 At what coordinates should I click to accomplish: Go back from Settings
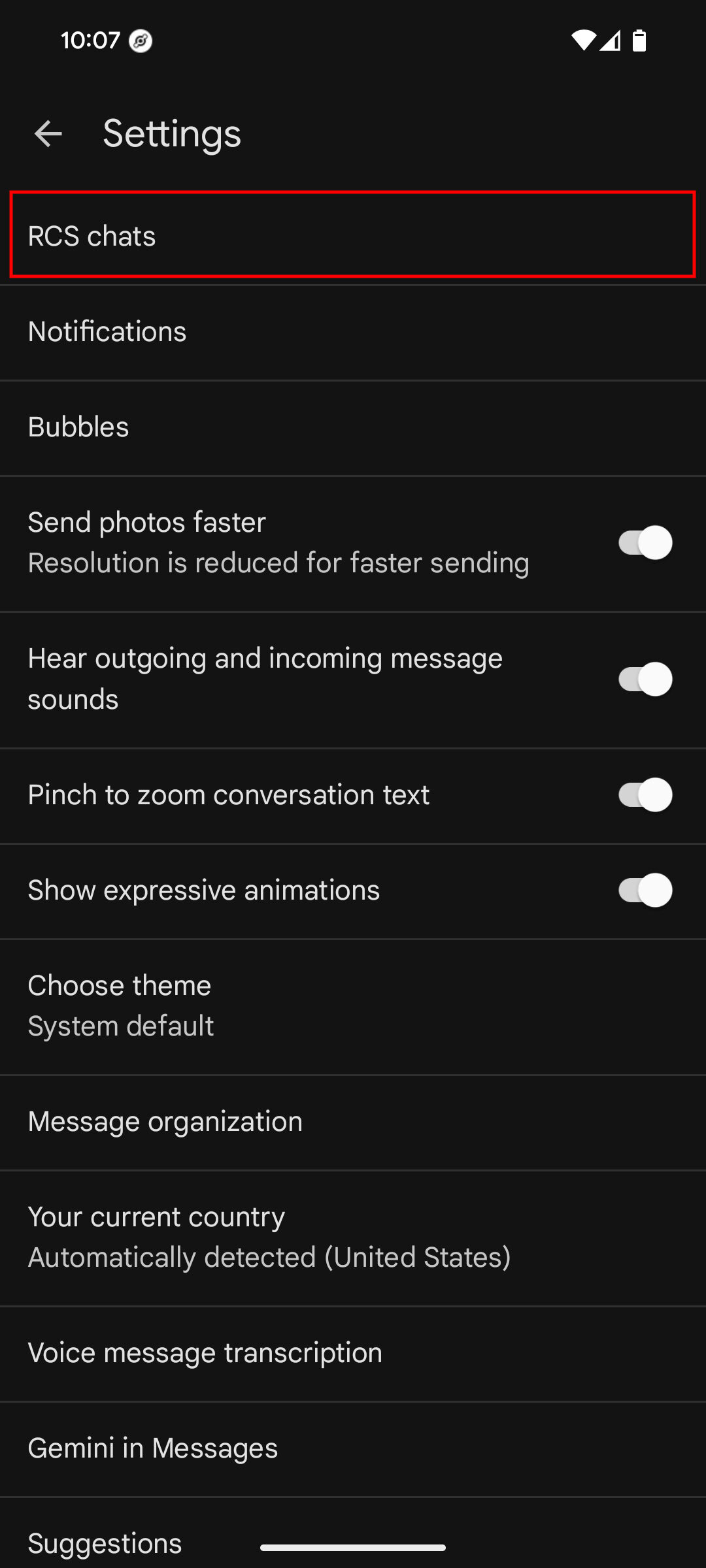point(48,134)
